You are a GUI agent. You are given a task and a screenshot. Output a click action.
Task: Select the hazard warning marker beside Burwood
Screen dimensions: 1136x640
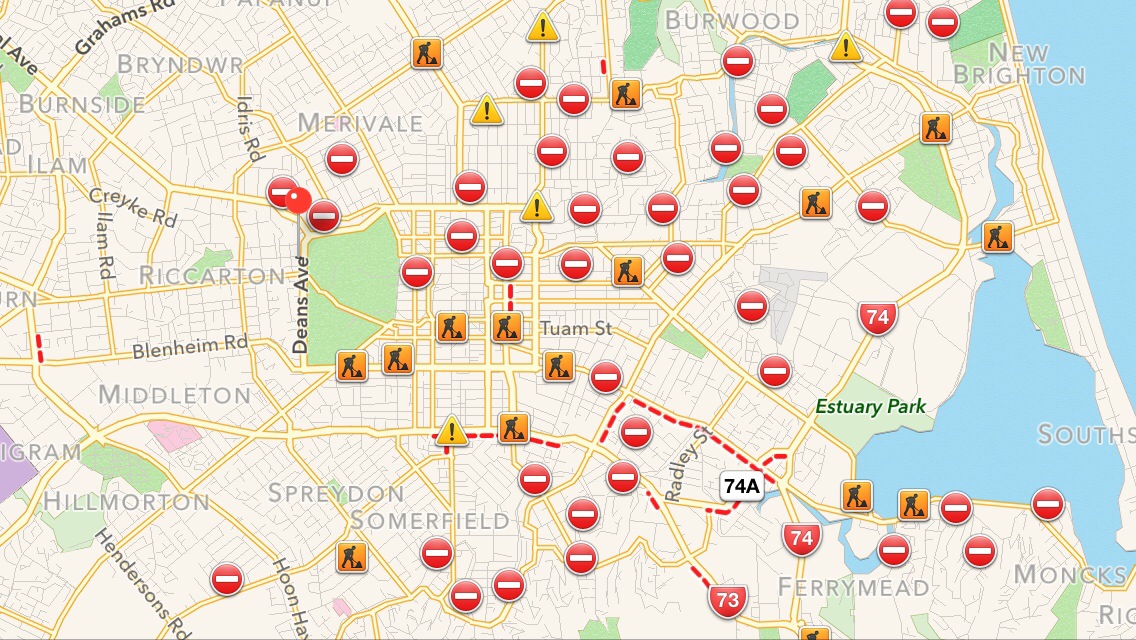tap(846, 47)
